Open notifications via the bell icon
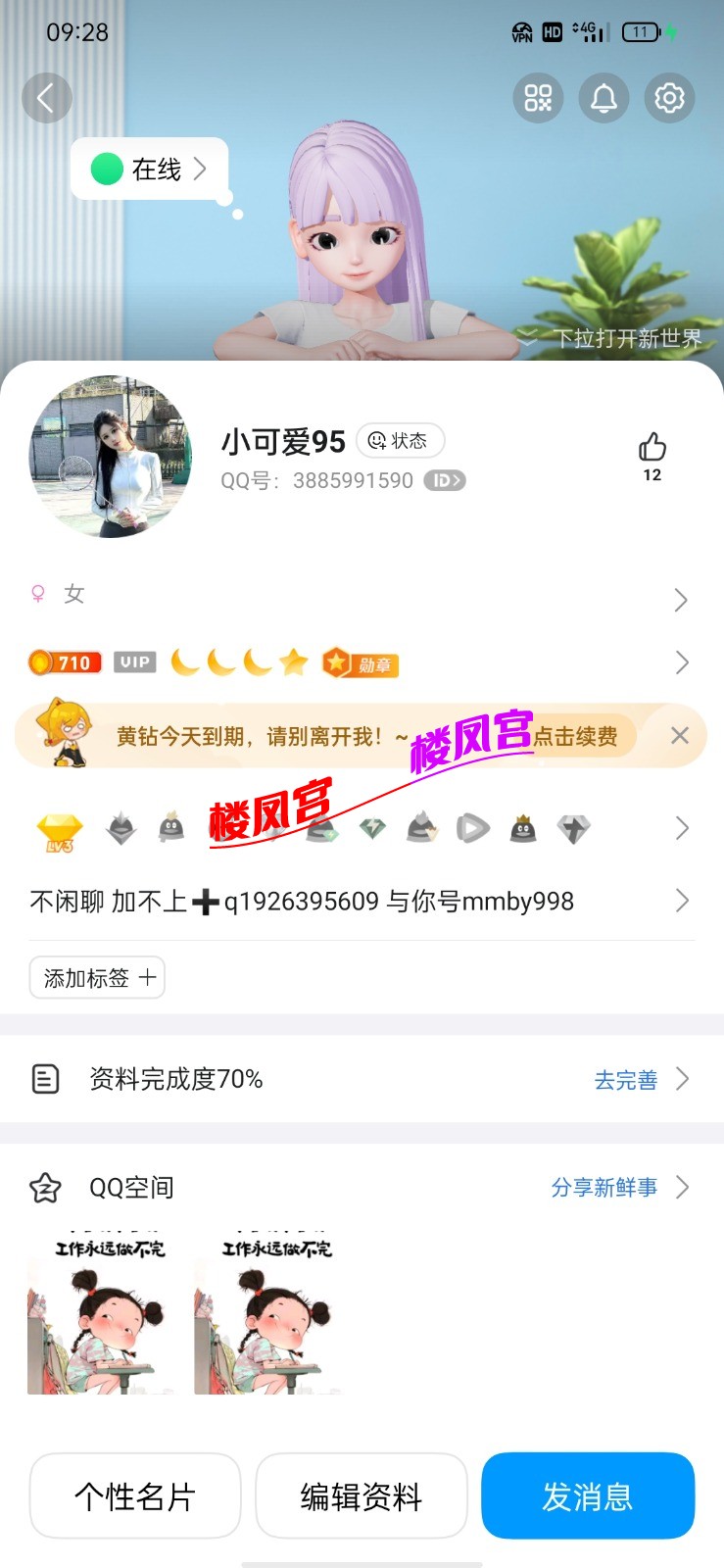Screen dimensions: 724x1568 pyautogui.click(x=603, y=98)
